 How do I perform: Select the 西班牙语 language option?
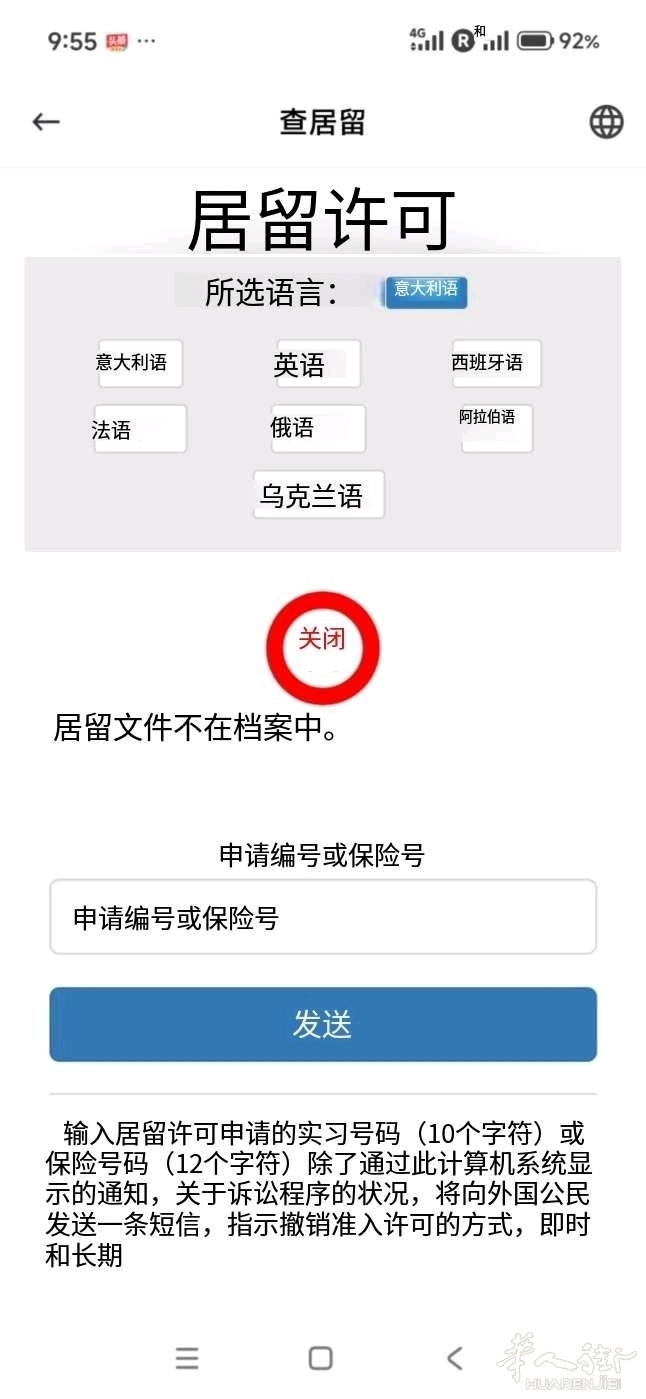click(496, 363)
